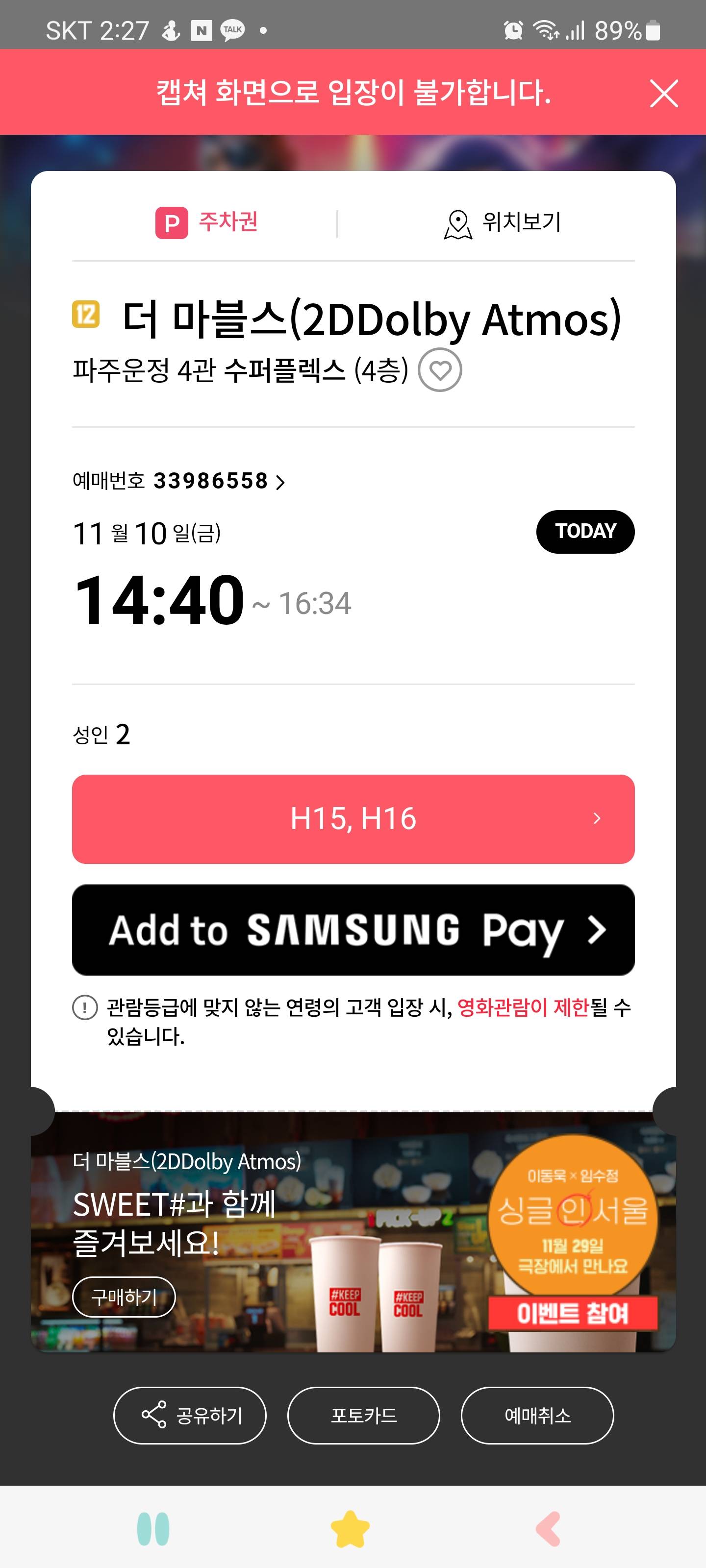Open the 주차권 parking ticket

[x=206, y=222]
